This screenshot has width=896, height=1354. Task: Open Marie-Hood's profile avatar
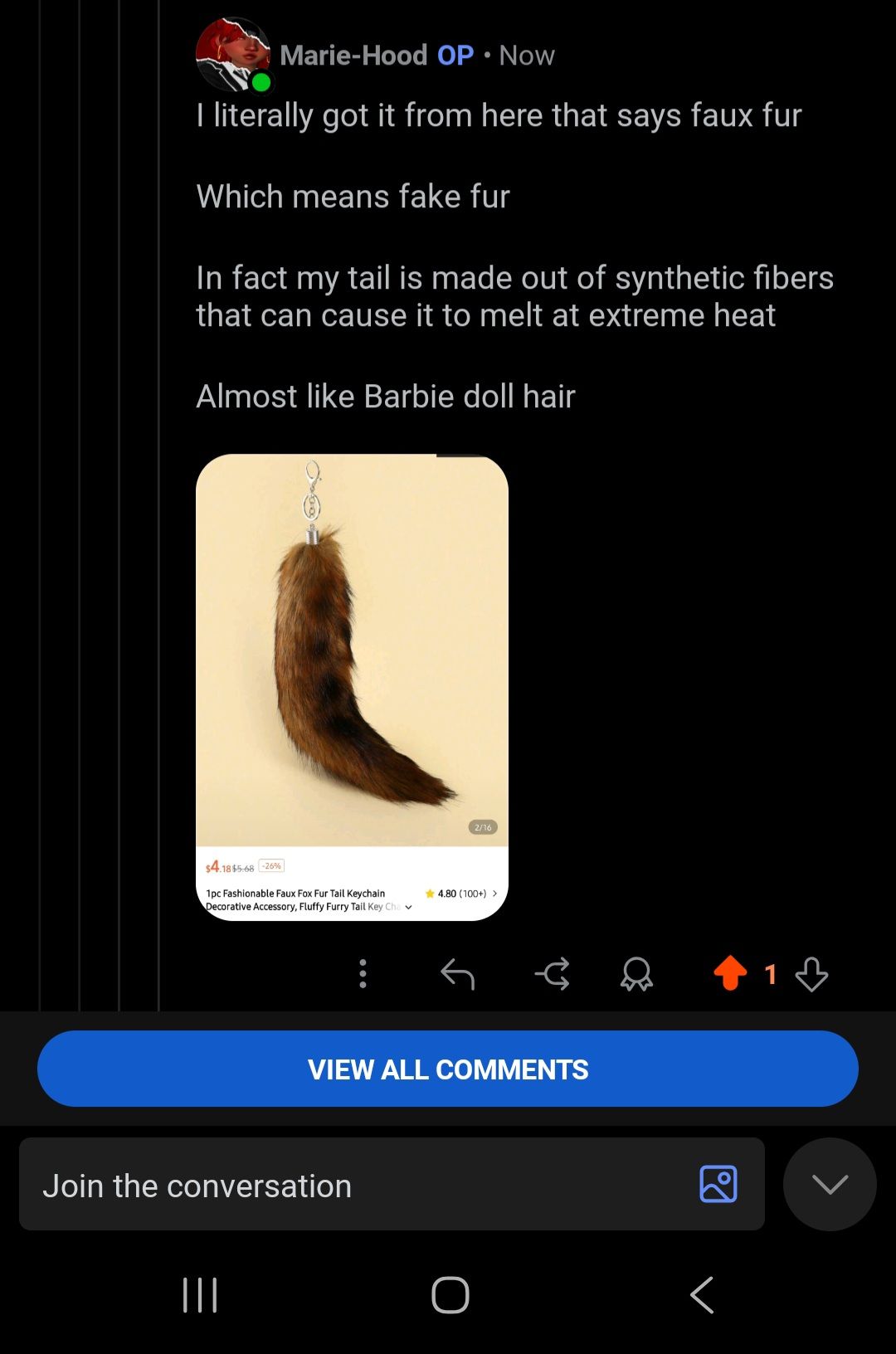tap(233, 55)
